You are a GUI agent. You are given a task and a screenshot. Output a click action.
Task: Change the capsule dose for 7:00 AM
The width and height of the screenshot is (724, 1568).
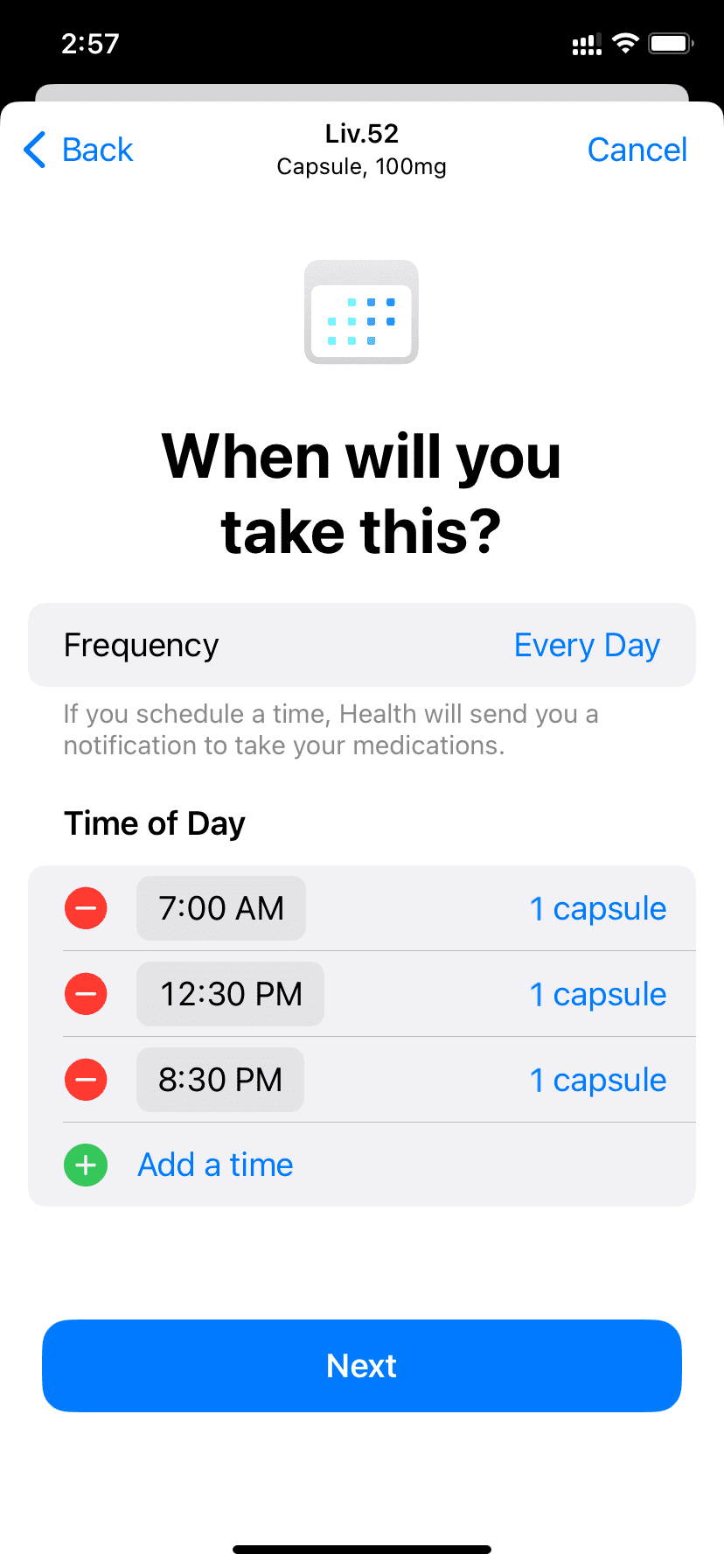(x=598, y=908)
